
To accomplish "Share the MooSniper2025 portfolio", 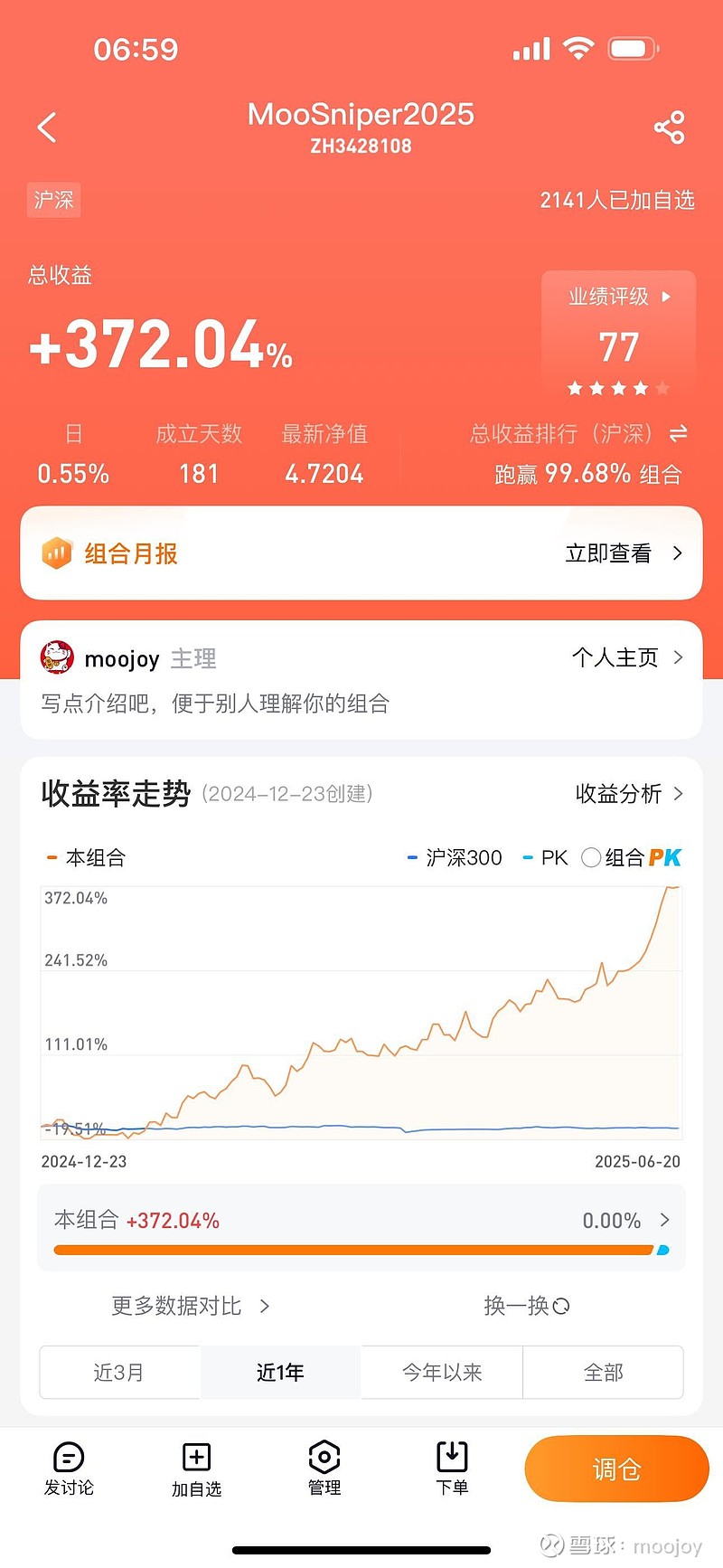I will pos(670,127).
